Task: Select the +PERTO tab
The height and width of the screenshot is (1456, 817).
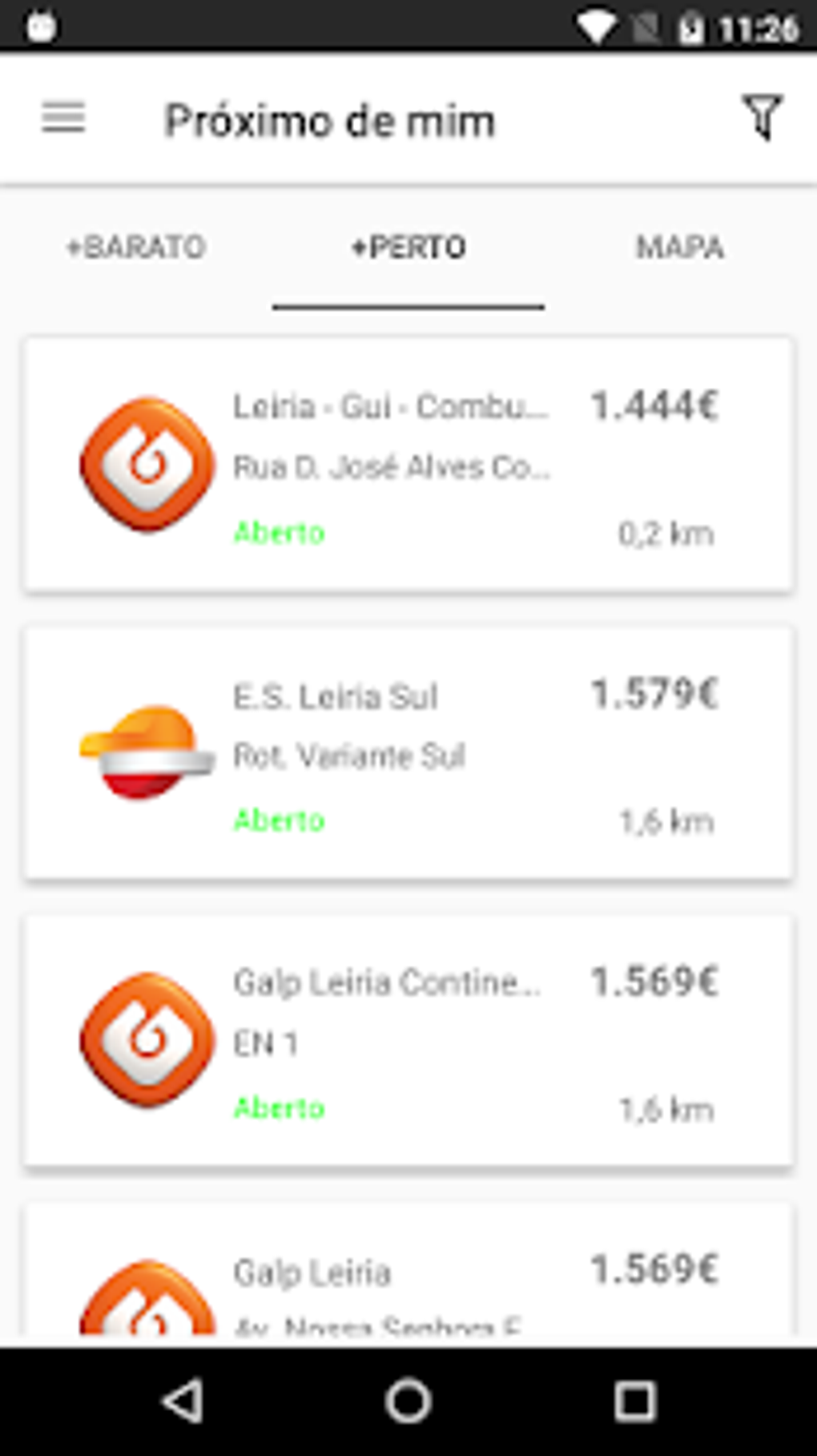Action: point(408,248)
